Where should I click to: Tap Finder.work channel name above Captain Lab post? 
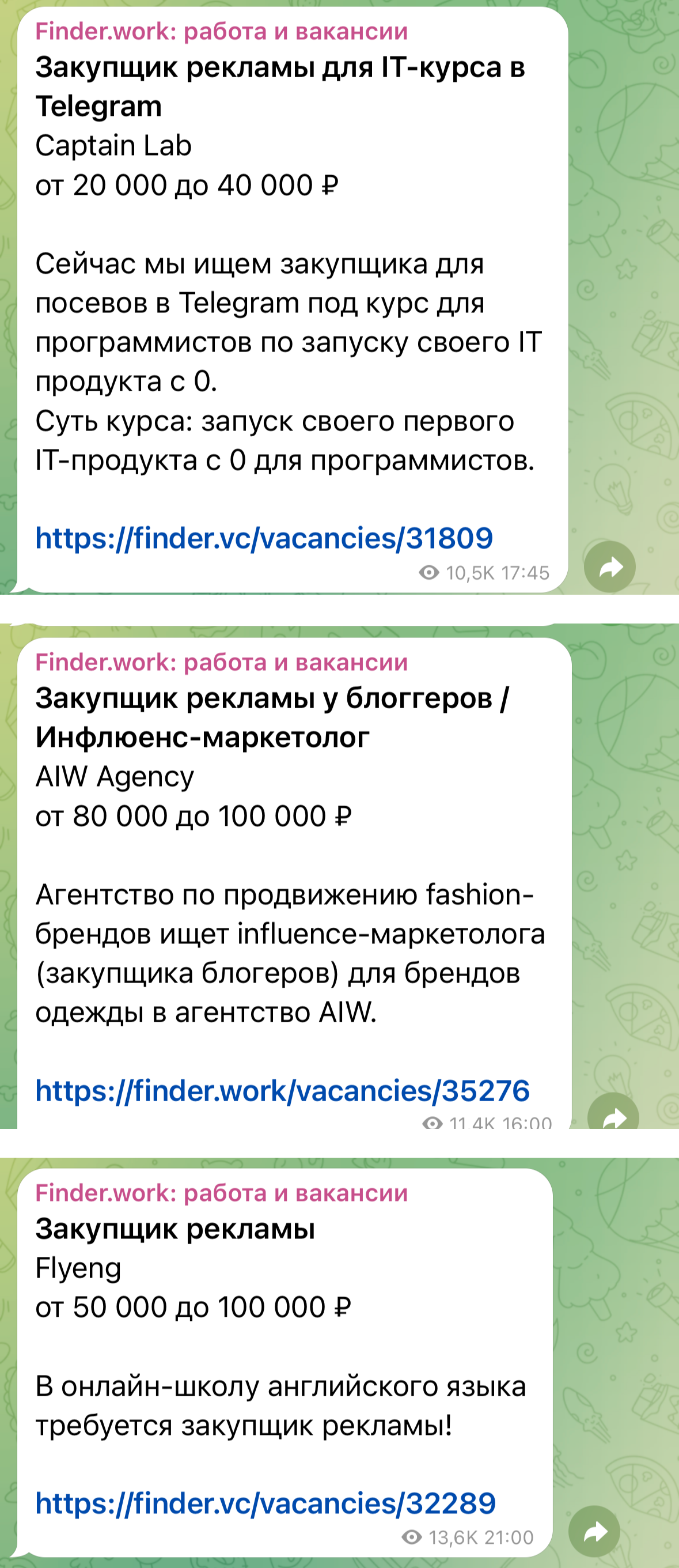click(x=222, y=32)
